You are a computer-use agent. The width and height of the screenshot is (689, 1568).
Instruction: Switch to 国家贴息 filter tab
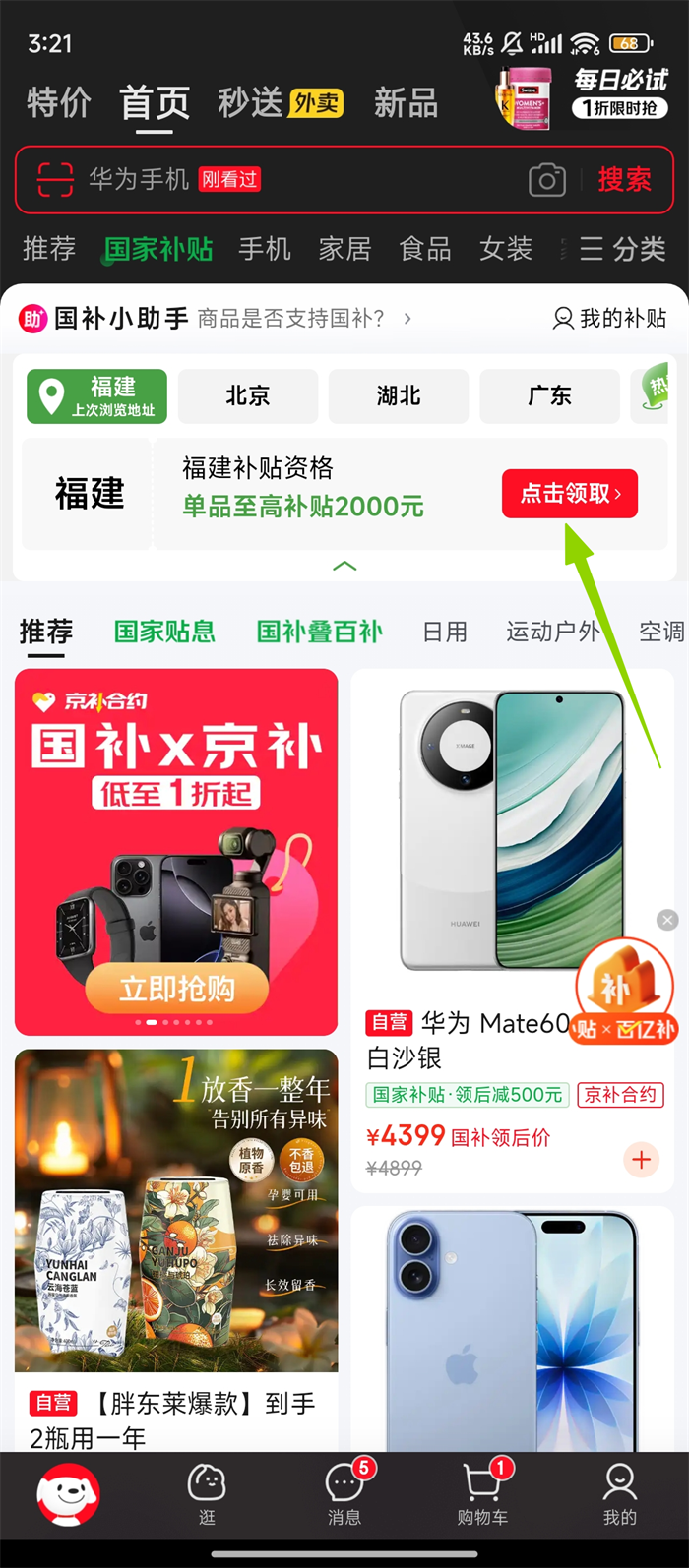tap(164, 632)
